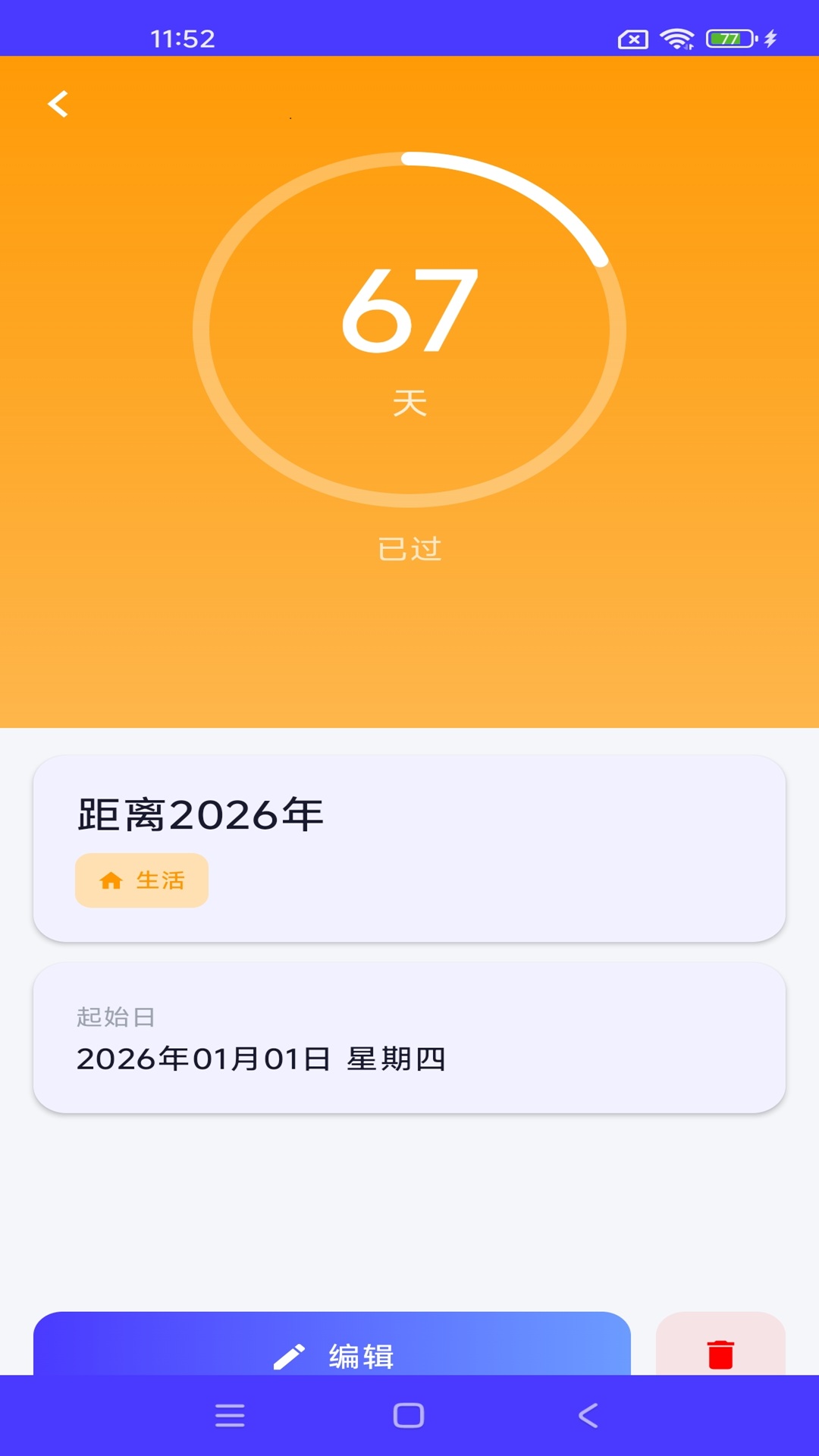
Task: Tap 2026年01月01日 星期四 to change date
Action: click(x=262, y=1060)
